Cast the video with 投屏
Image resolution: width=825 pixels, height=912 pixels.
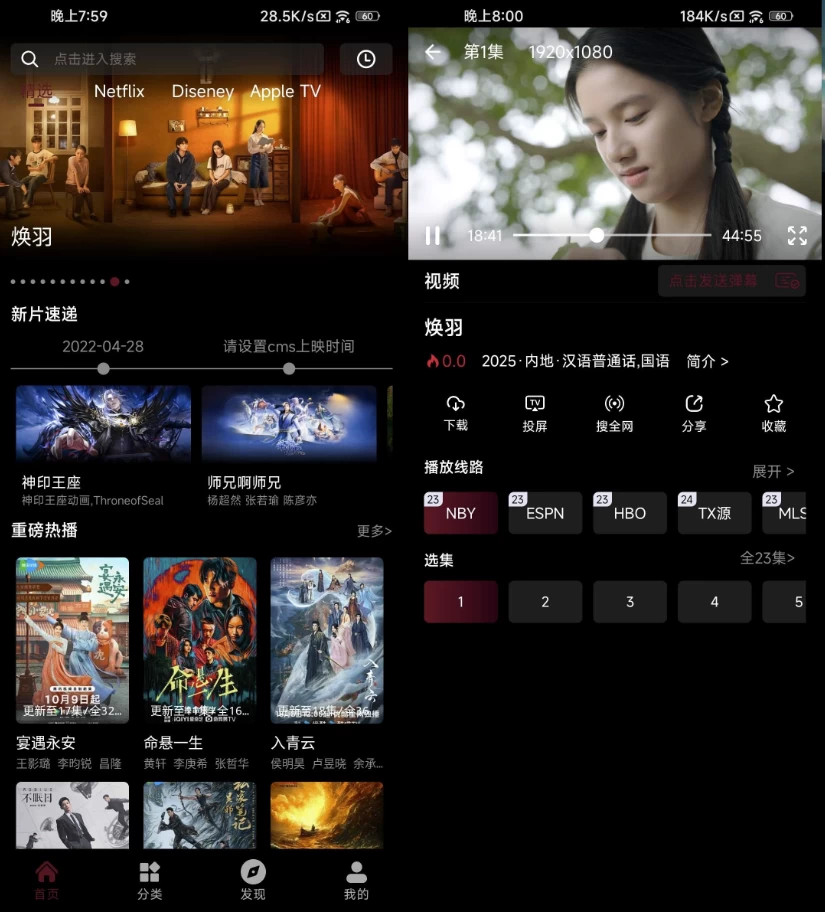coord(535,412)
